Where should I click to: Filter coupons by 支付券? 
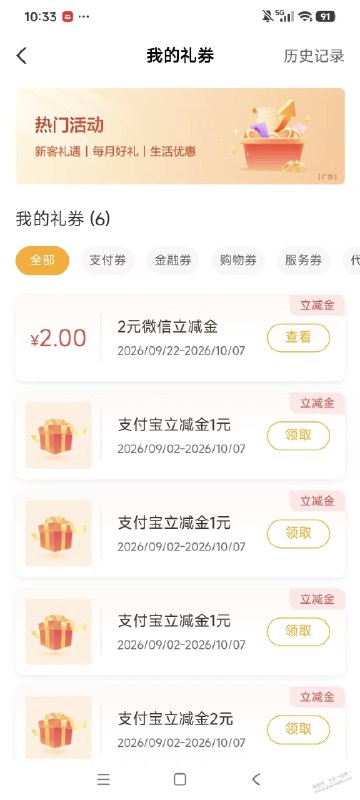click(x=107, y=260)
